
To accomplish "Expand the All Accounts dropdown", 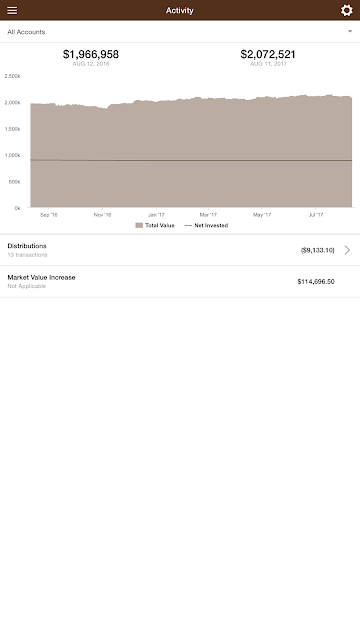I will tap(180, 31).
